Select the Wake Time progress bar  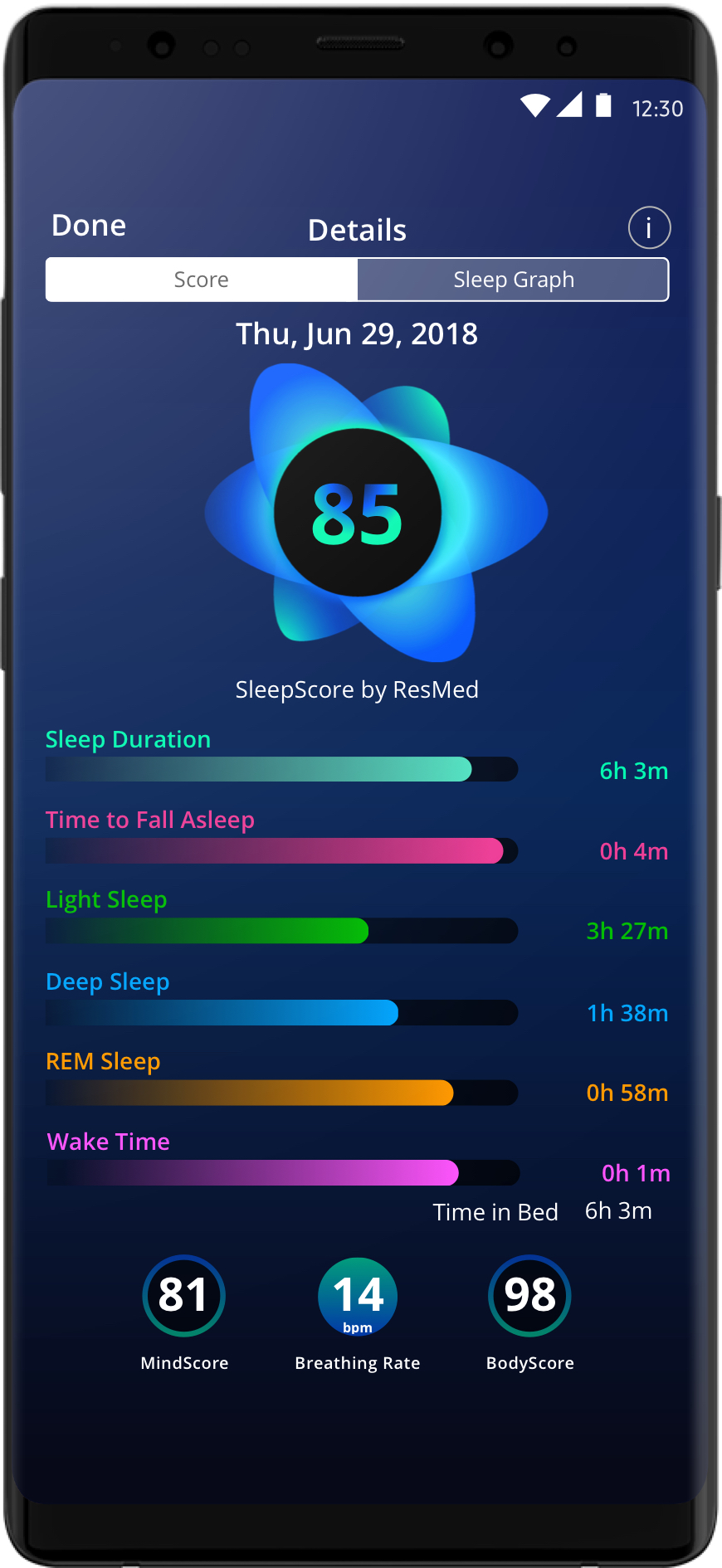[x=282, y=1173]
